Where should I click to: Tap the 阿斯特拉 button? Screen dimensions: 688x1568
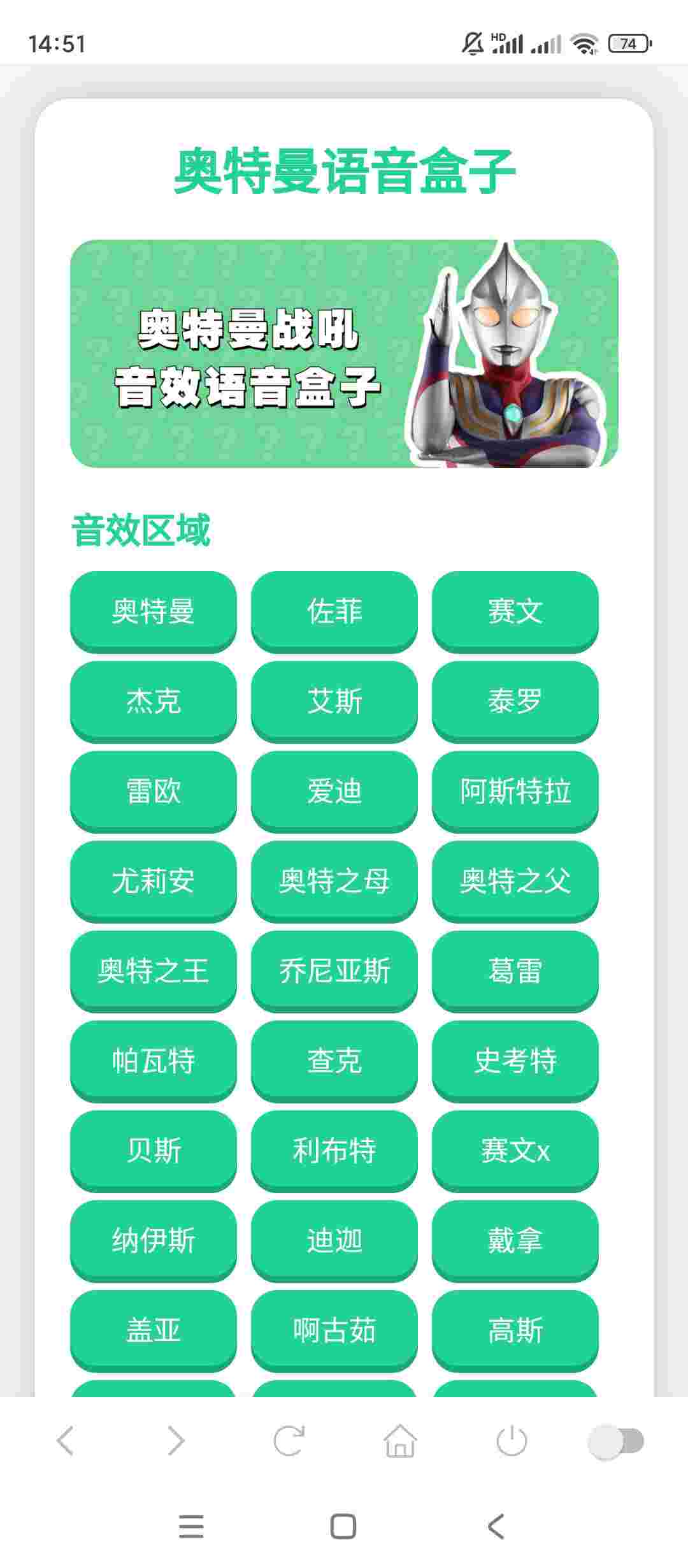coord(515,791)
